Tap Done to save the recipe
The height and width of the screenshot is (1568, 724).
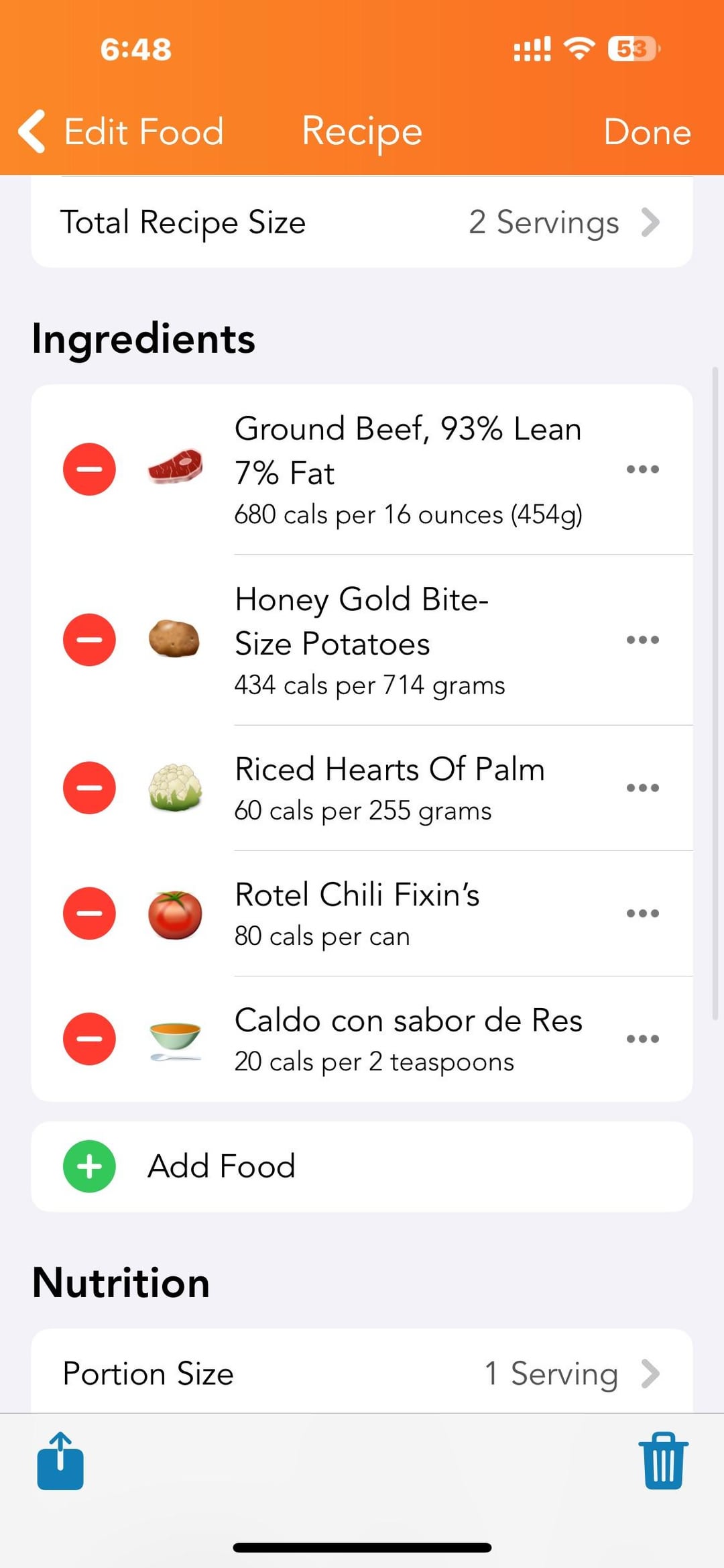pyautogui.click(x=647, y=131)
